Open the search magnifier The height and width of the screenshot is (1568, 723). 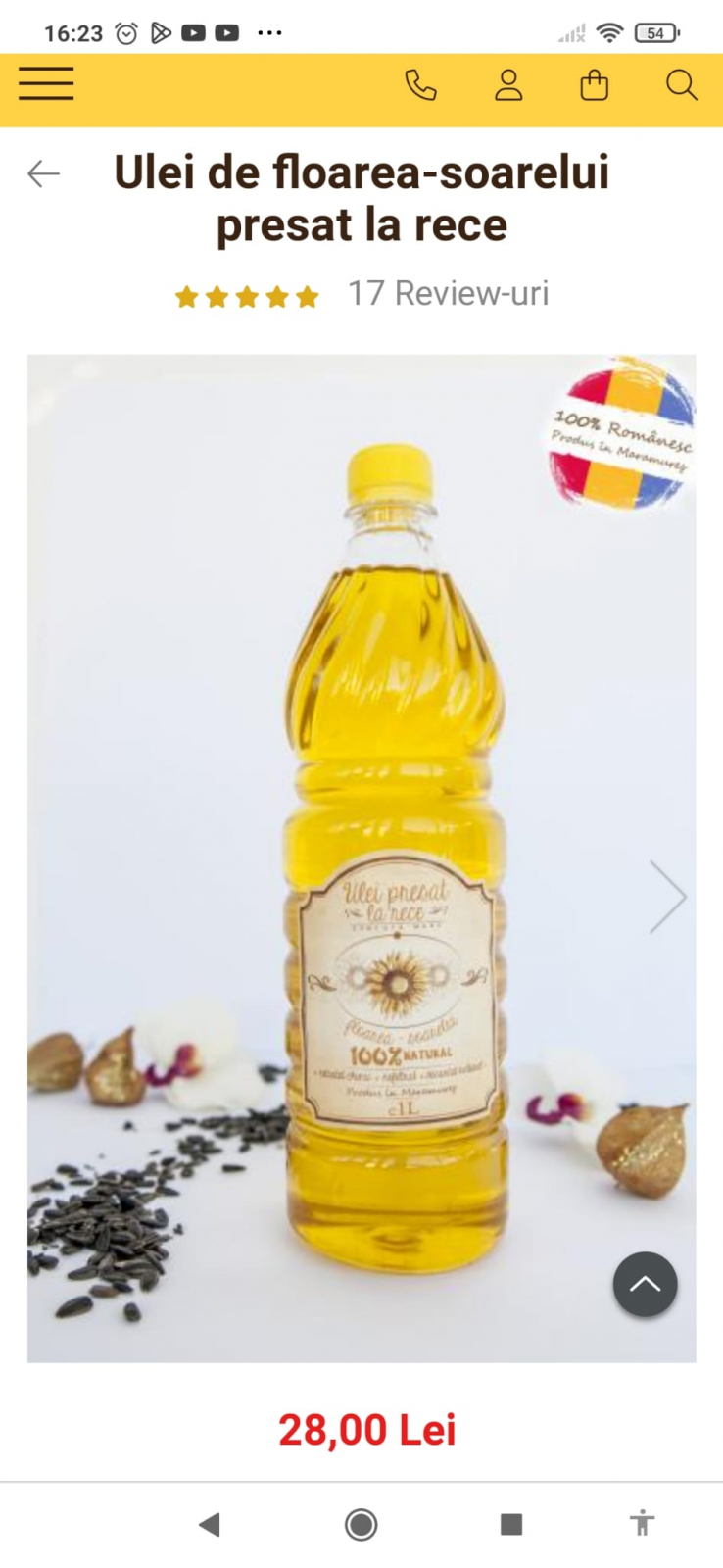tap(681, 86)
